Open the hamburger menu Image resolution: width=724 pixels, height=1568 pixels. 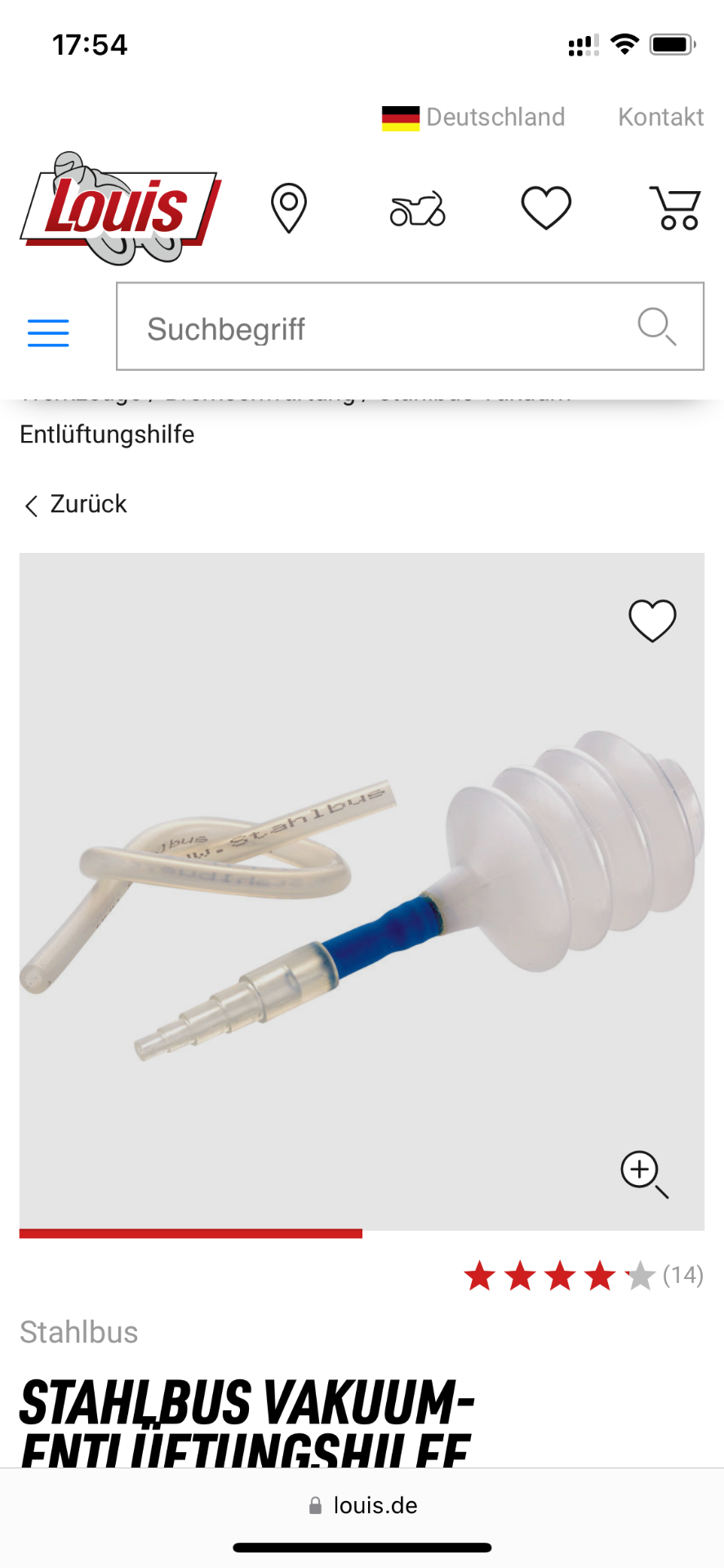click(x=48, y=332)
